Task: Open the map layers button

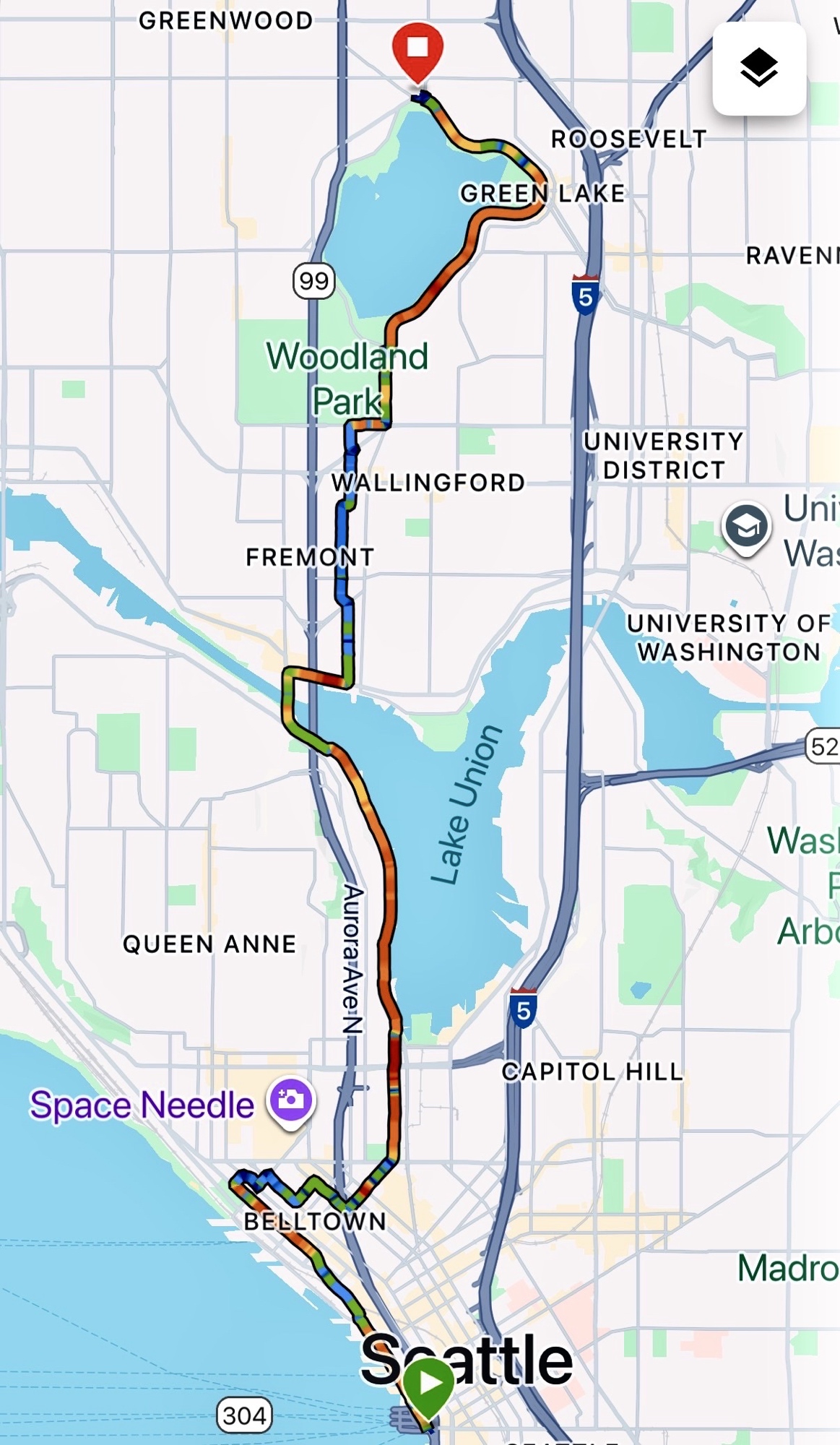Action: click(758, 68)
